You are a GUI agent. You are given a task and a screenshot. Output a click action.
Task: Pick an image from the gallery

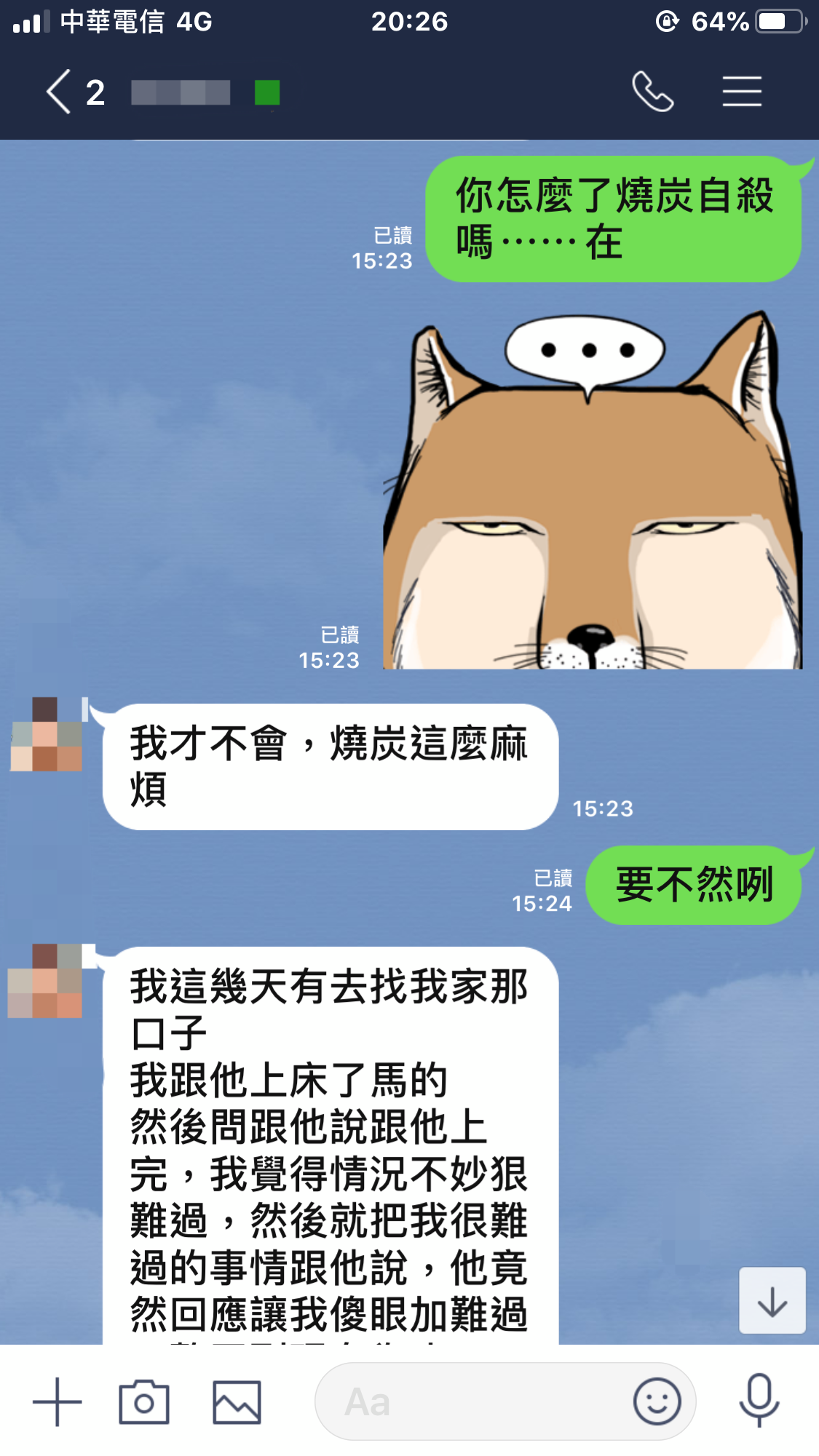coord(237,1401)
